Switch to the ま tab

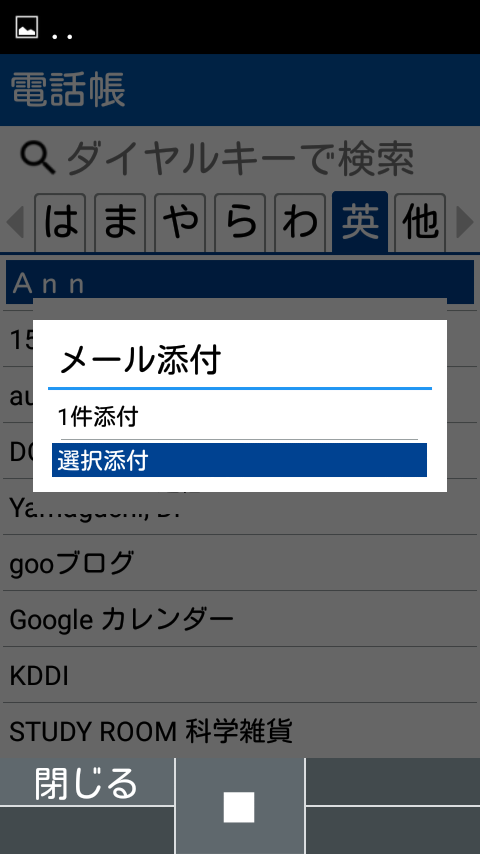(x=120, y=222)
